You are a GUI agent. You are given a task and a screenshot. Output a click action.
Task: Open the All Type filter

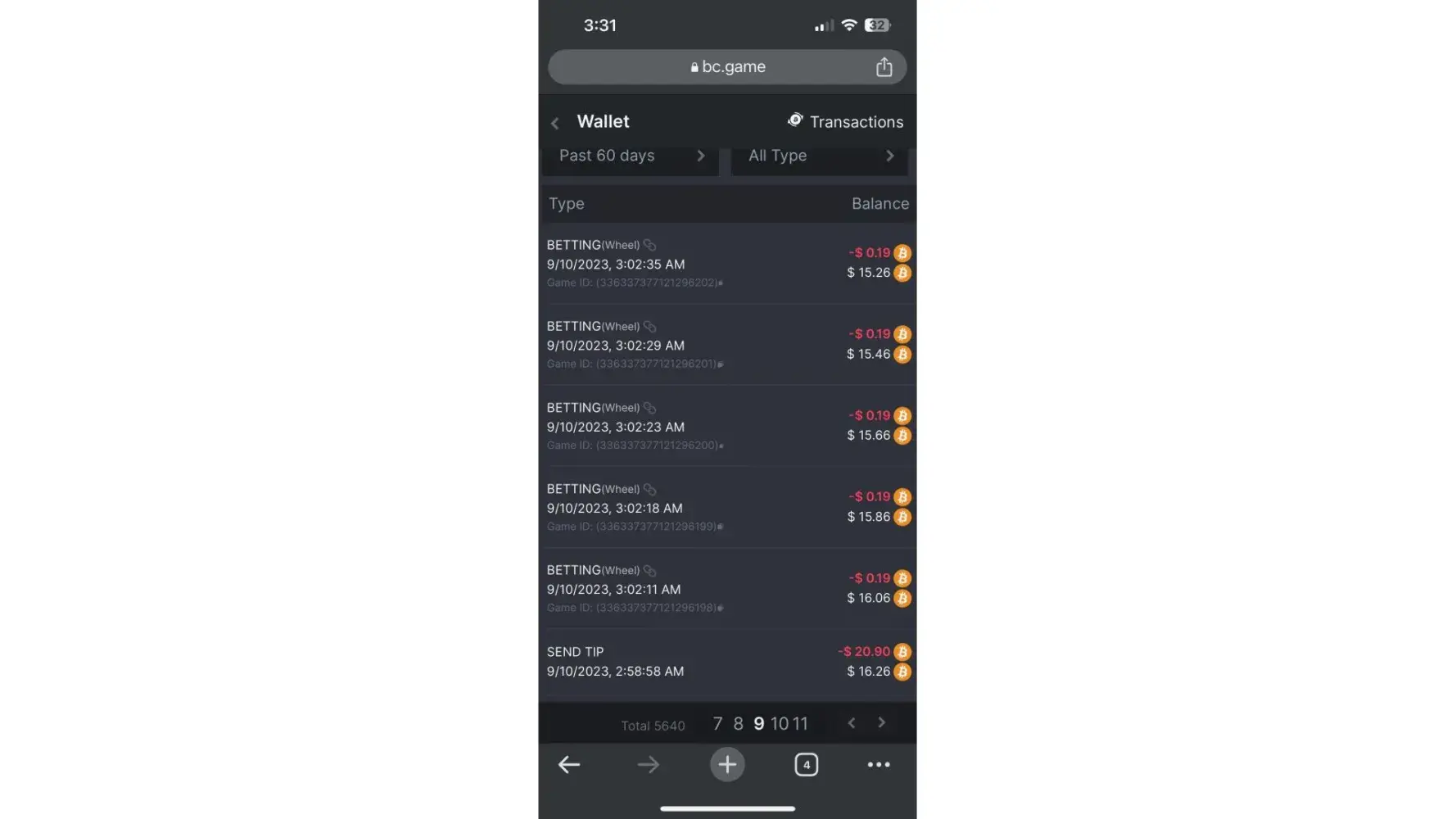[819, 156]
